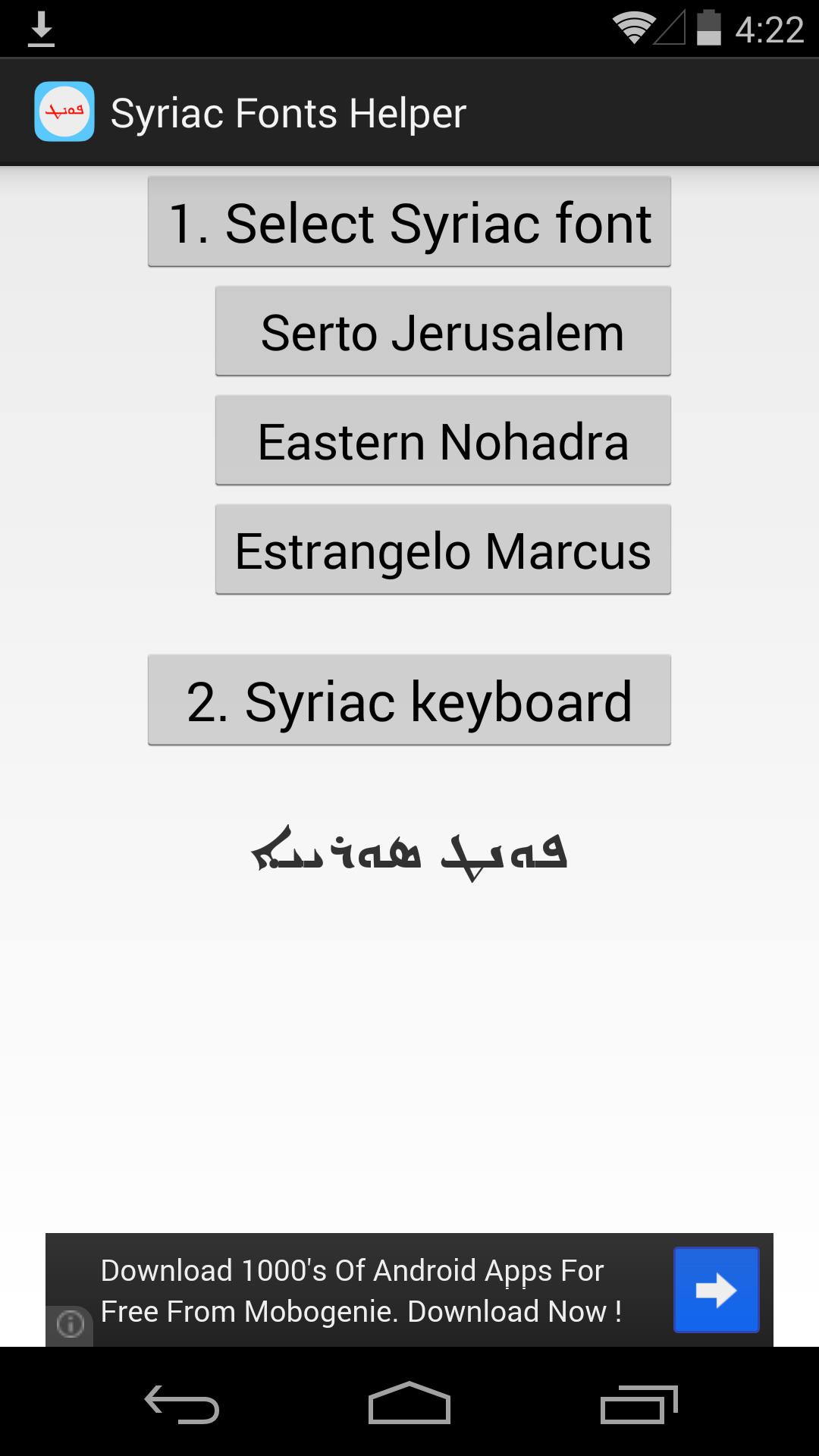Open the 2. Syriac keyboard option

[x=409, y=701]
